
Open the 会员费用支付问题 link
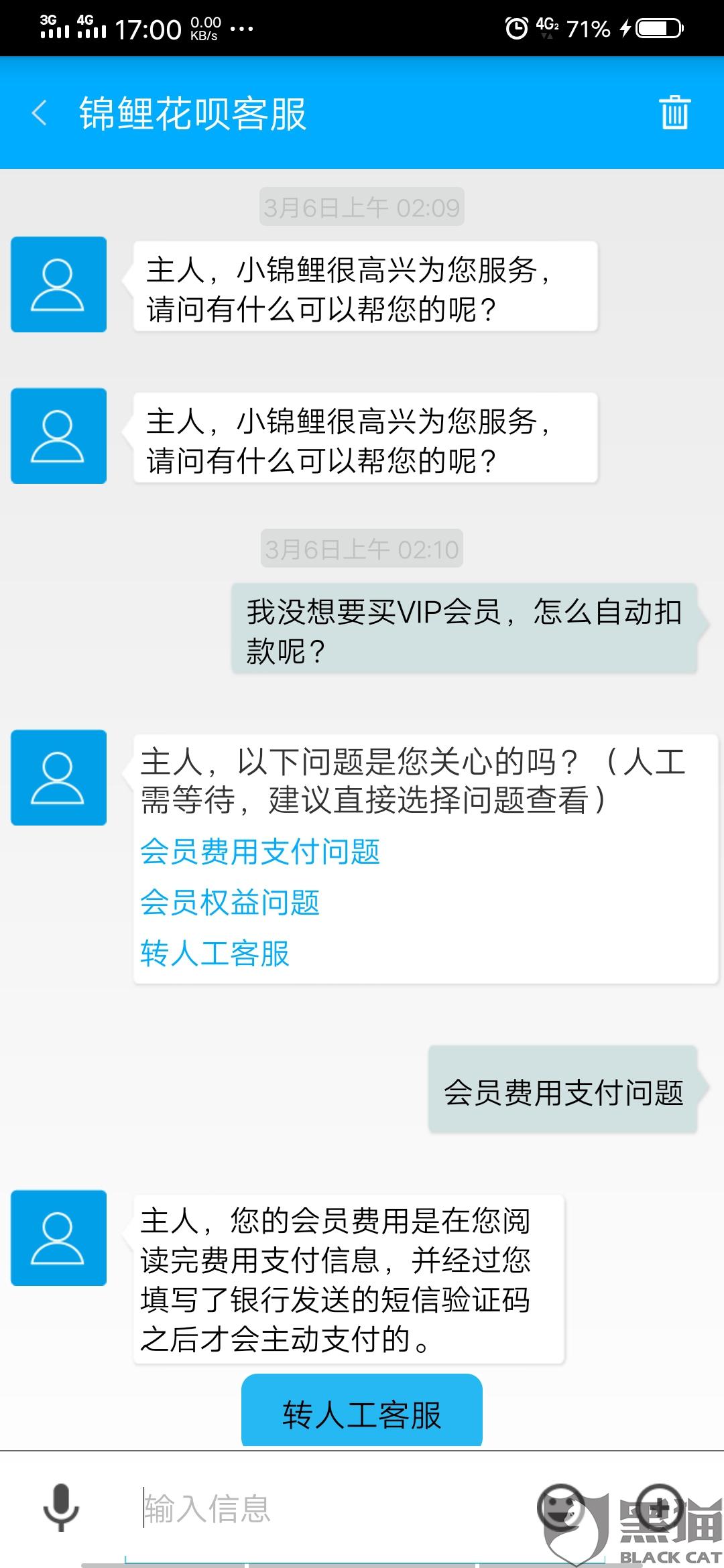point(260,852)
